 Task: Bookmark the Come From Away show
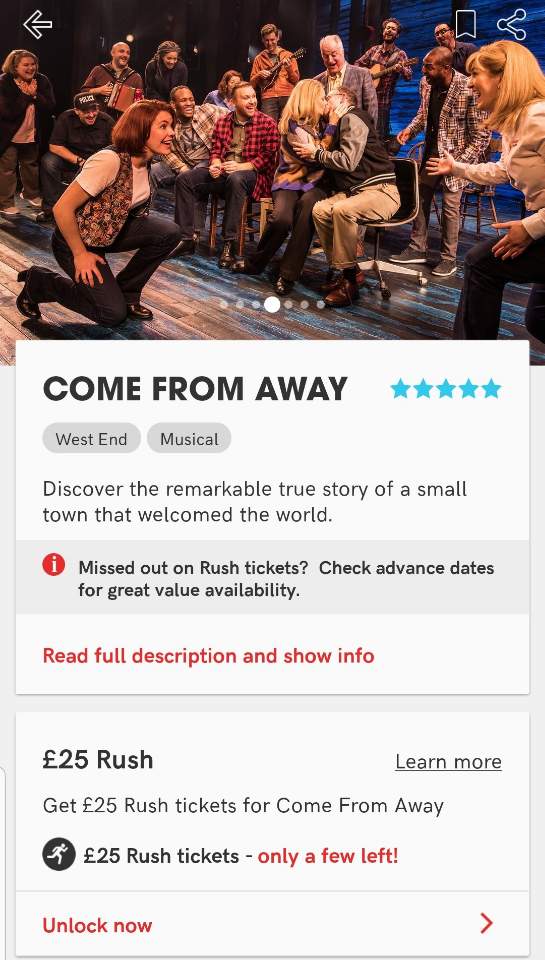coord(465,24)
